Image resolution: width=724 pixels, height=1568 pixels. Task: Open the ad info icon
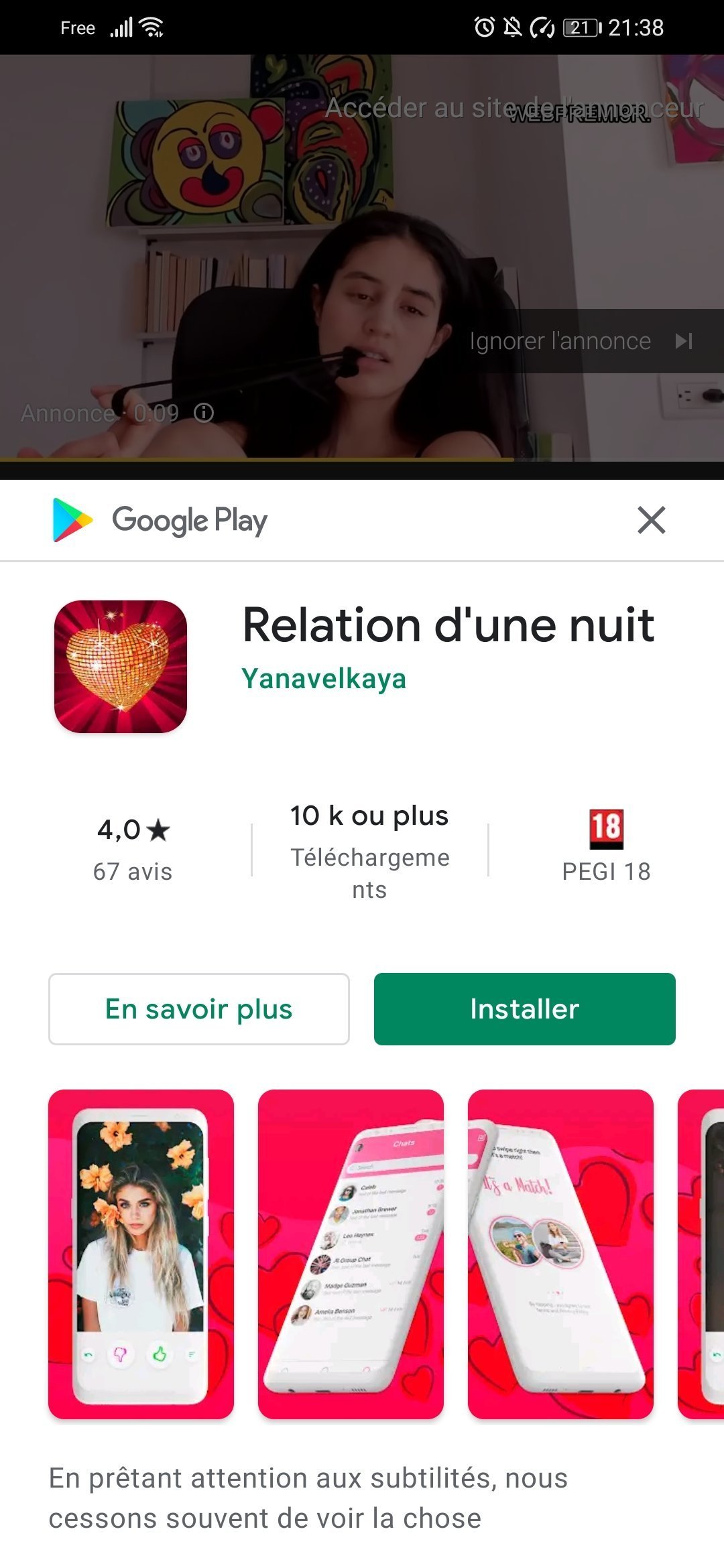coord(204,413)
